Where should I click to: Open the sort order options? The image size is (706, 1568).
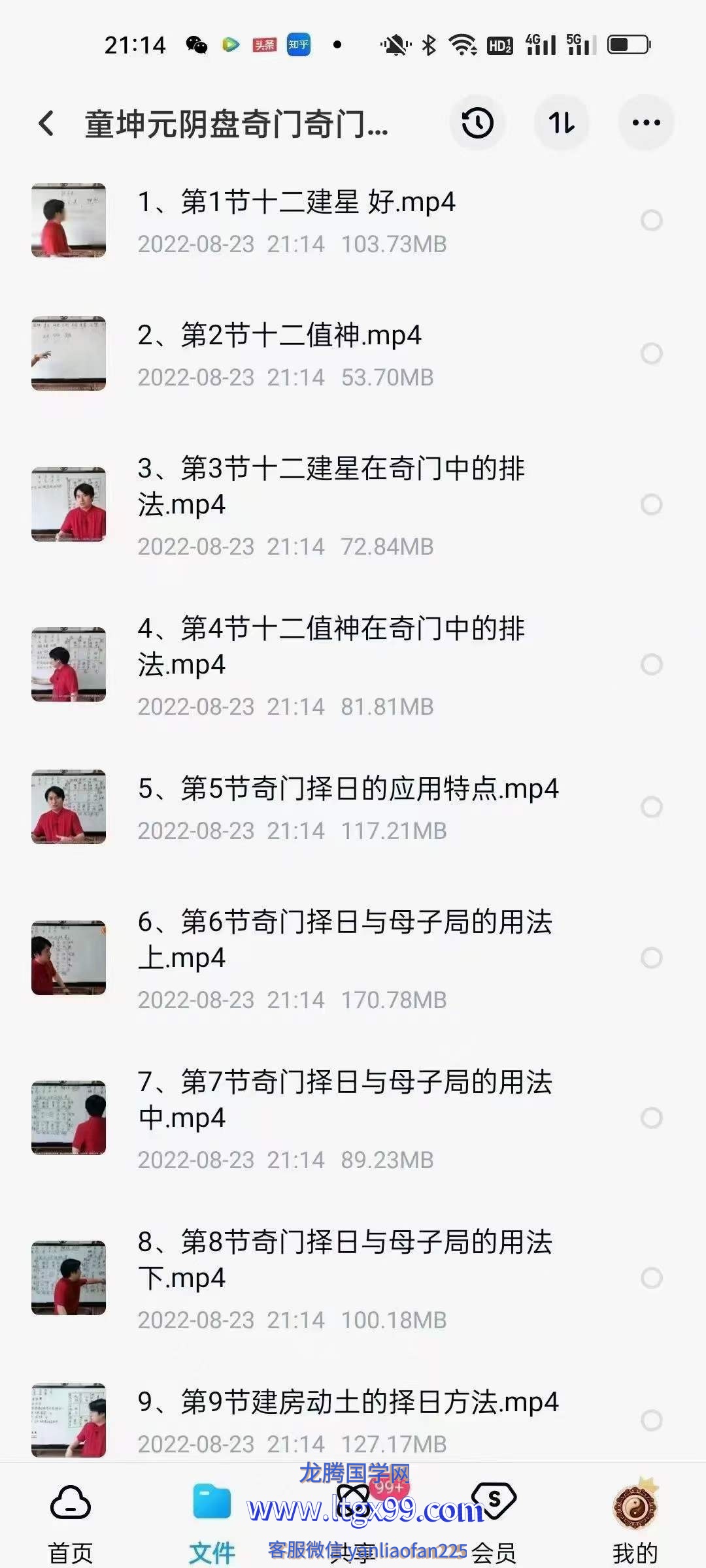(562, 123)
